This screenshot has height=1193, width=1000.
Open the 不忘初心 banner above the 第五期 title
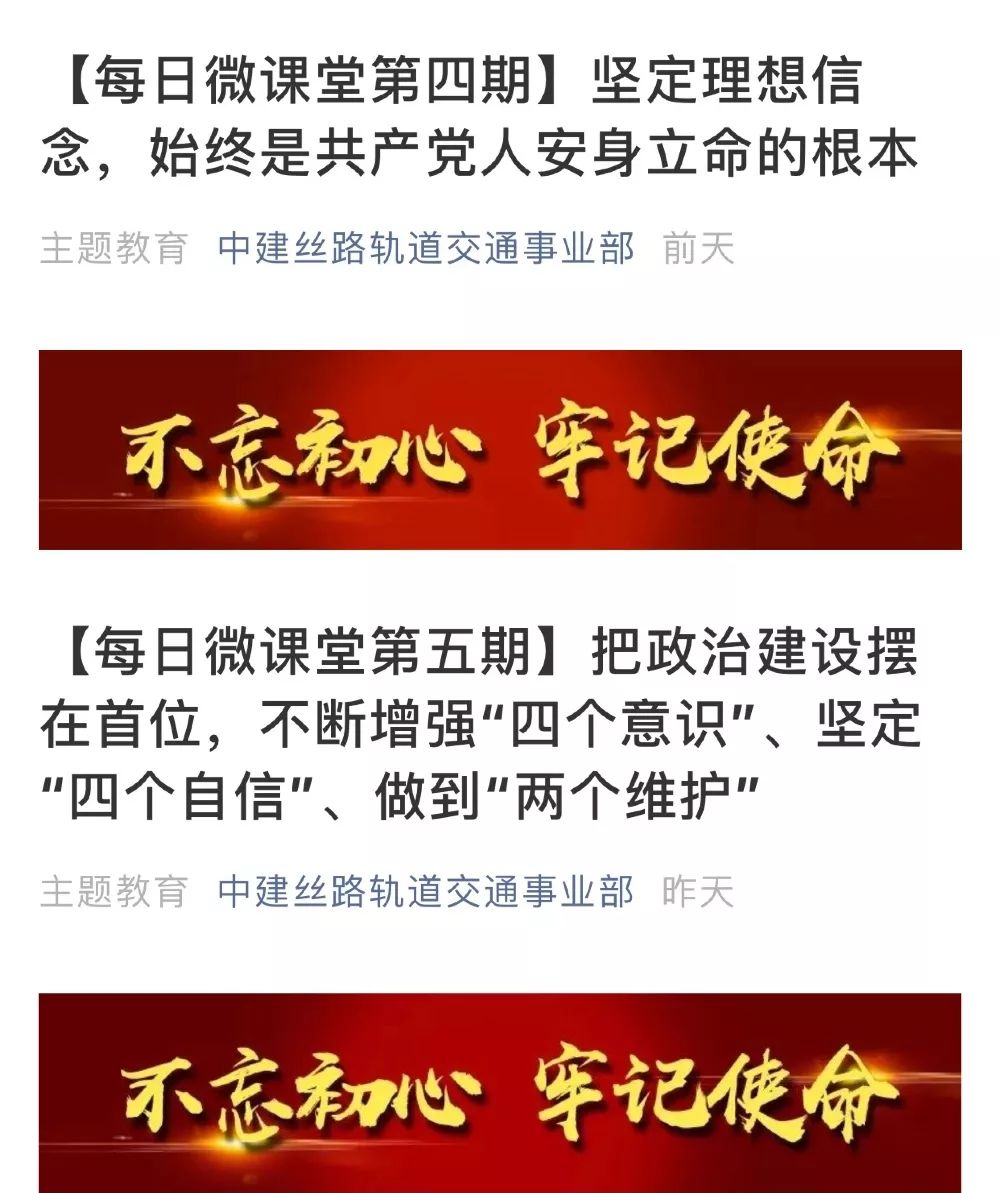(x=500, y=450)
